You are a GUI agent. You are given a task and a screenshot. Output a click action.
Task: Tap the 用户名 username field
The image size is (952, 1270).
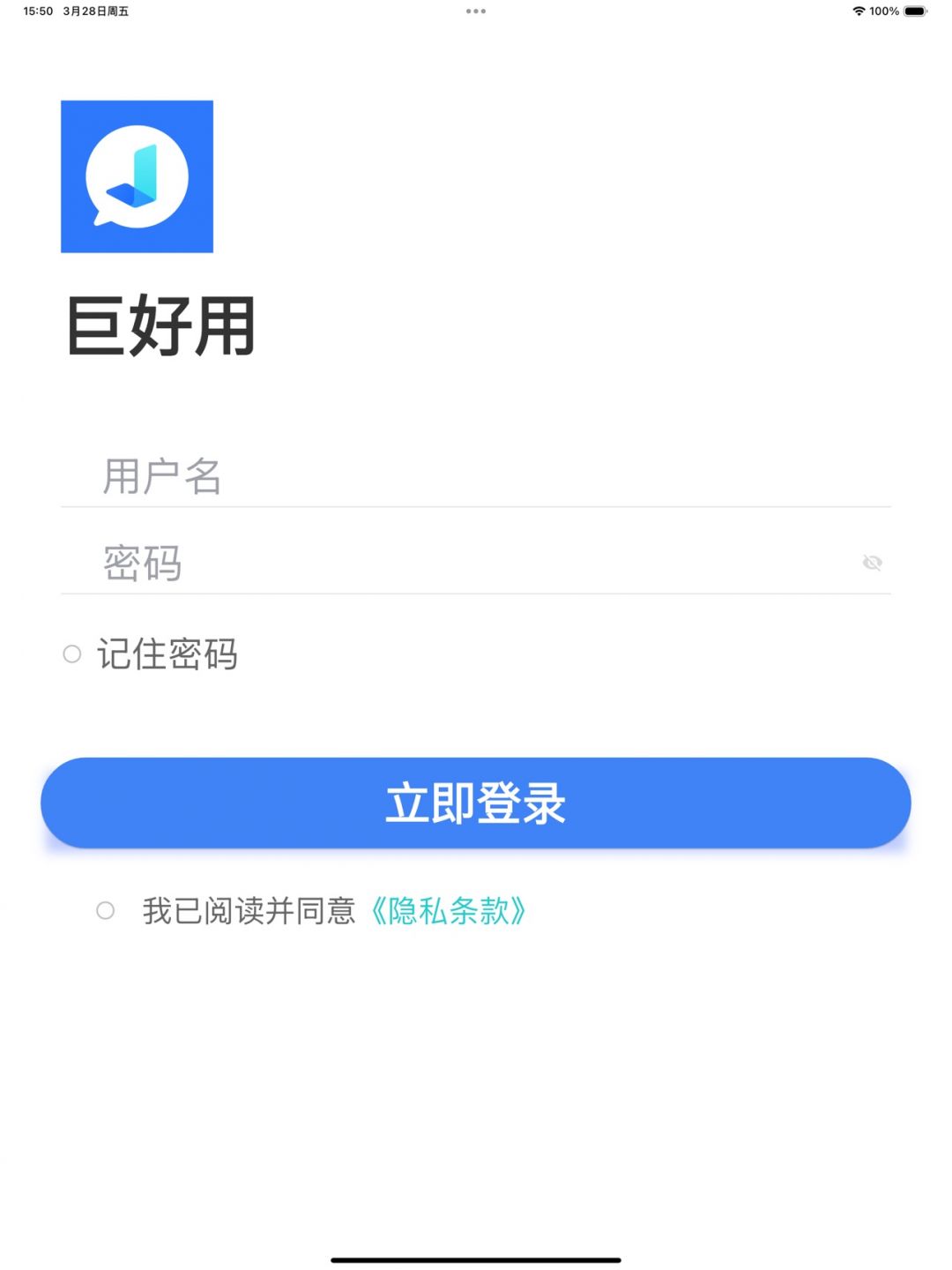pos(476,476)
